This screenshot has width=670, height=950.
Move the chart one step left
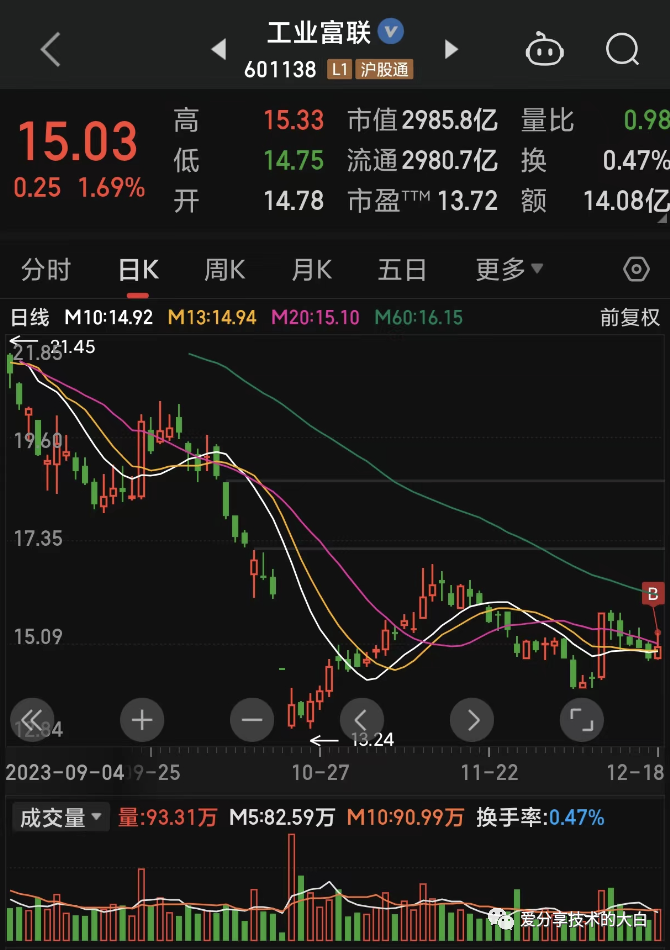[362, 720]
